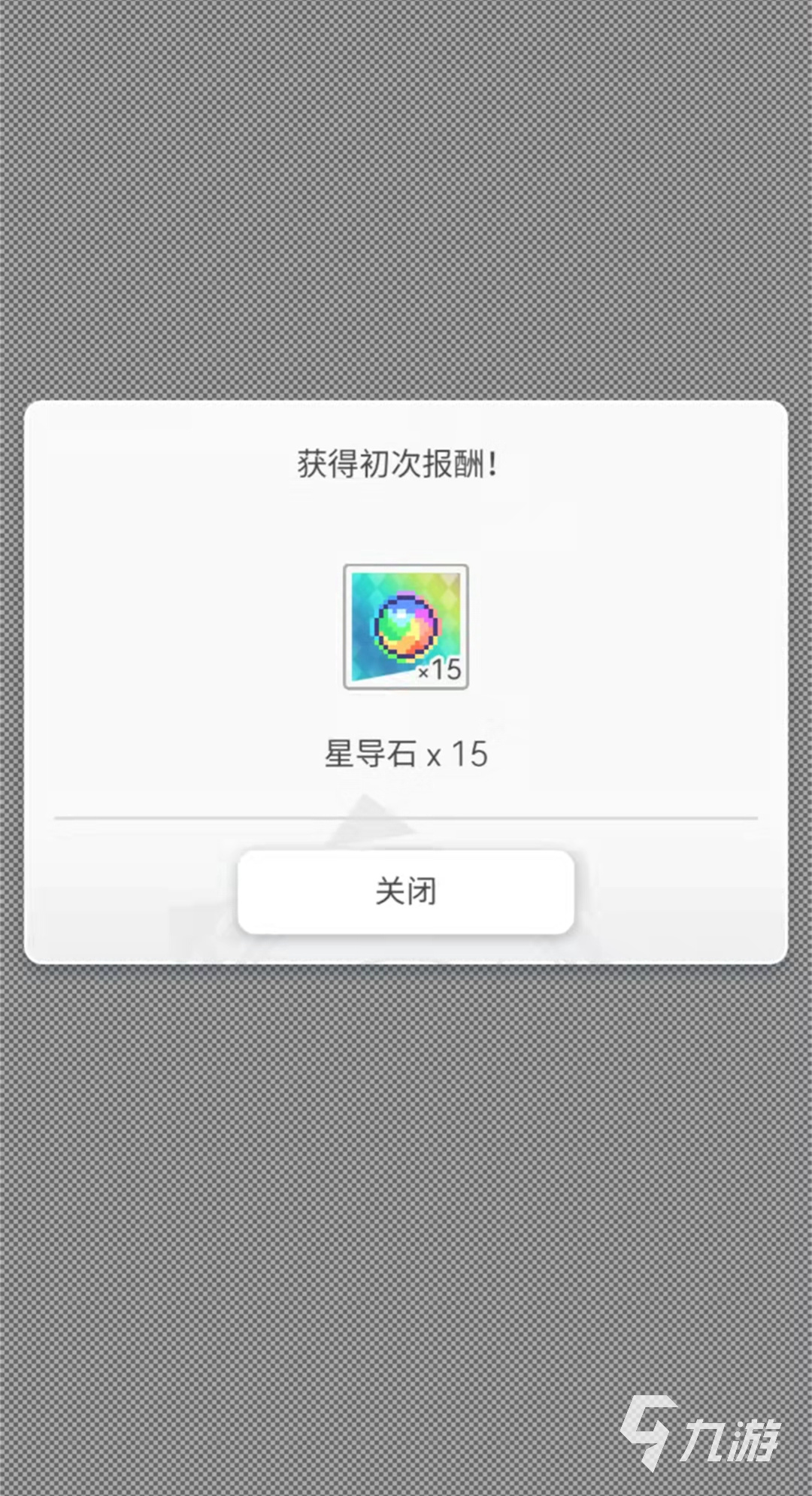
Task: Close the first-time reward dialog with 关闭
Action: (406, 891)
